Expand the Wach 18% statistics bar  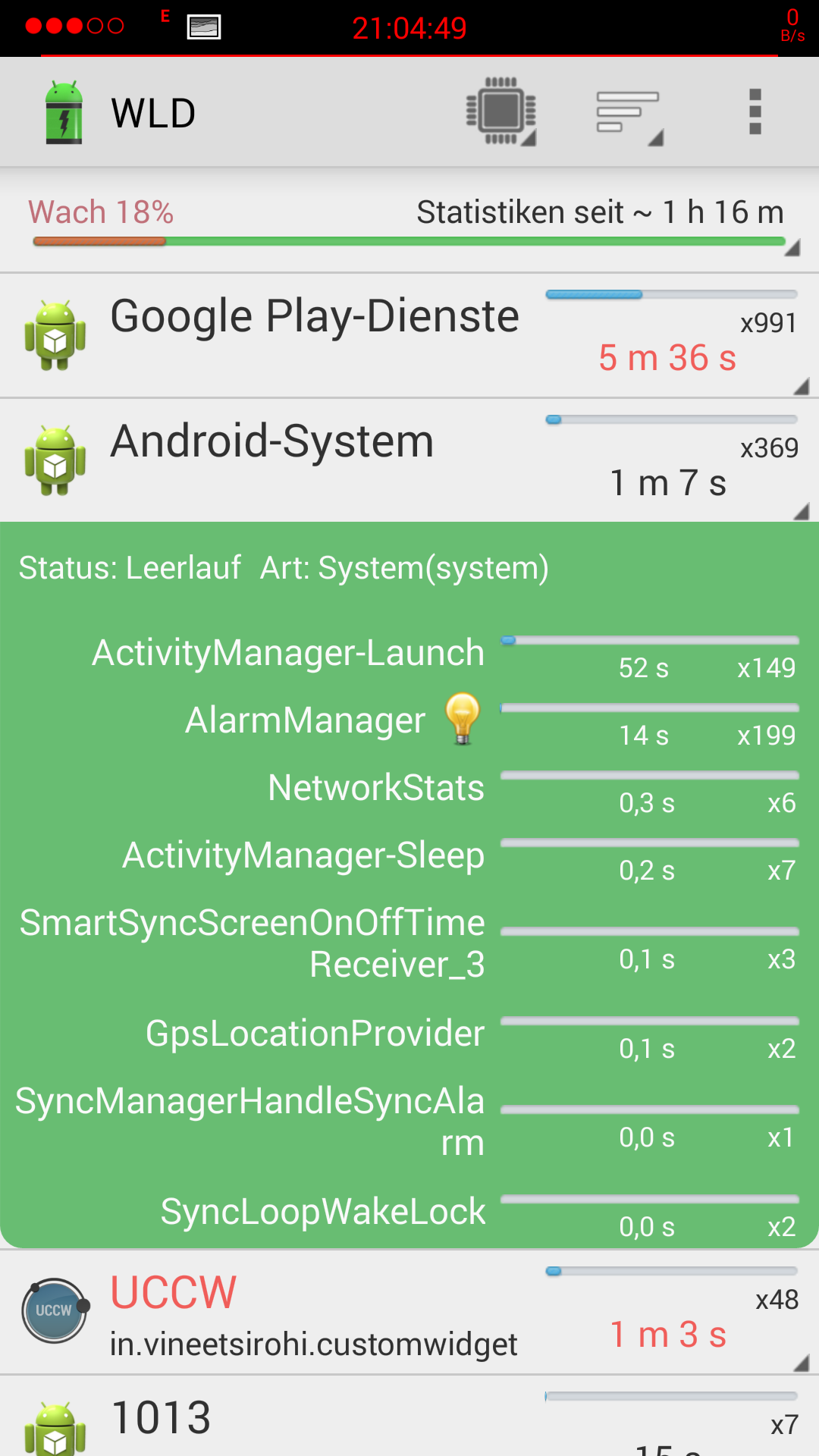click(409, 222)
